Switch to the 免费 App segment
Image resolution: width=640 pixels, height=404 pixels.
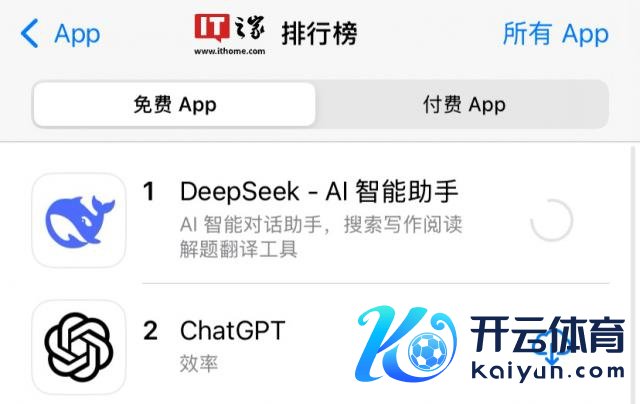pos(175,105)
